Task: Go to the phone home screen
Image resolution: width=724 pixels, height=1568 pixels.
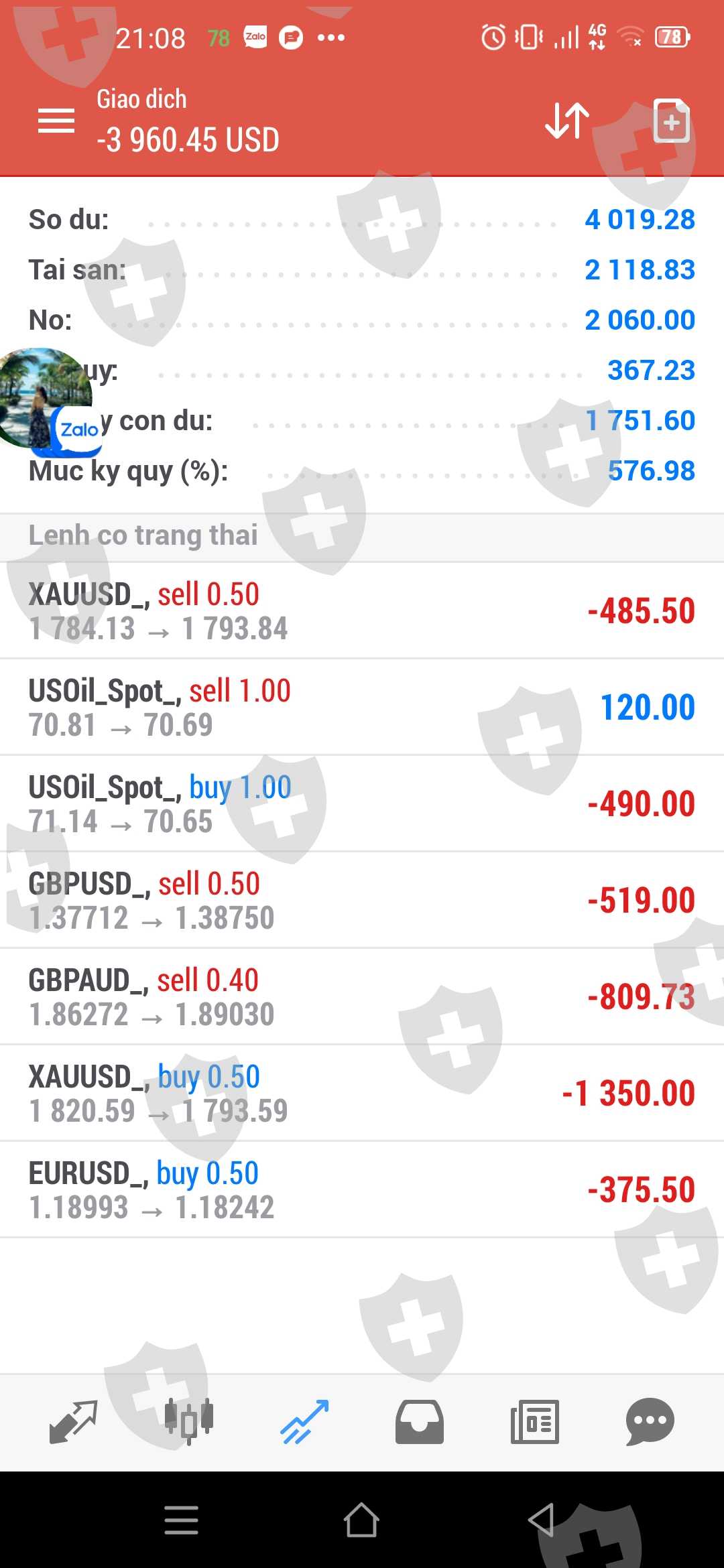Action: pyautogui.click(x=362, y=1520)
